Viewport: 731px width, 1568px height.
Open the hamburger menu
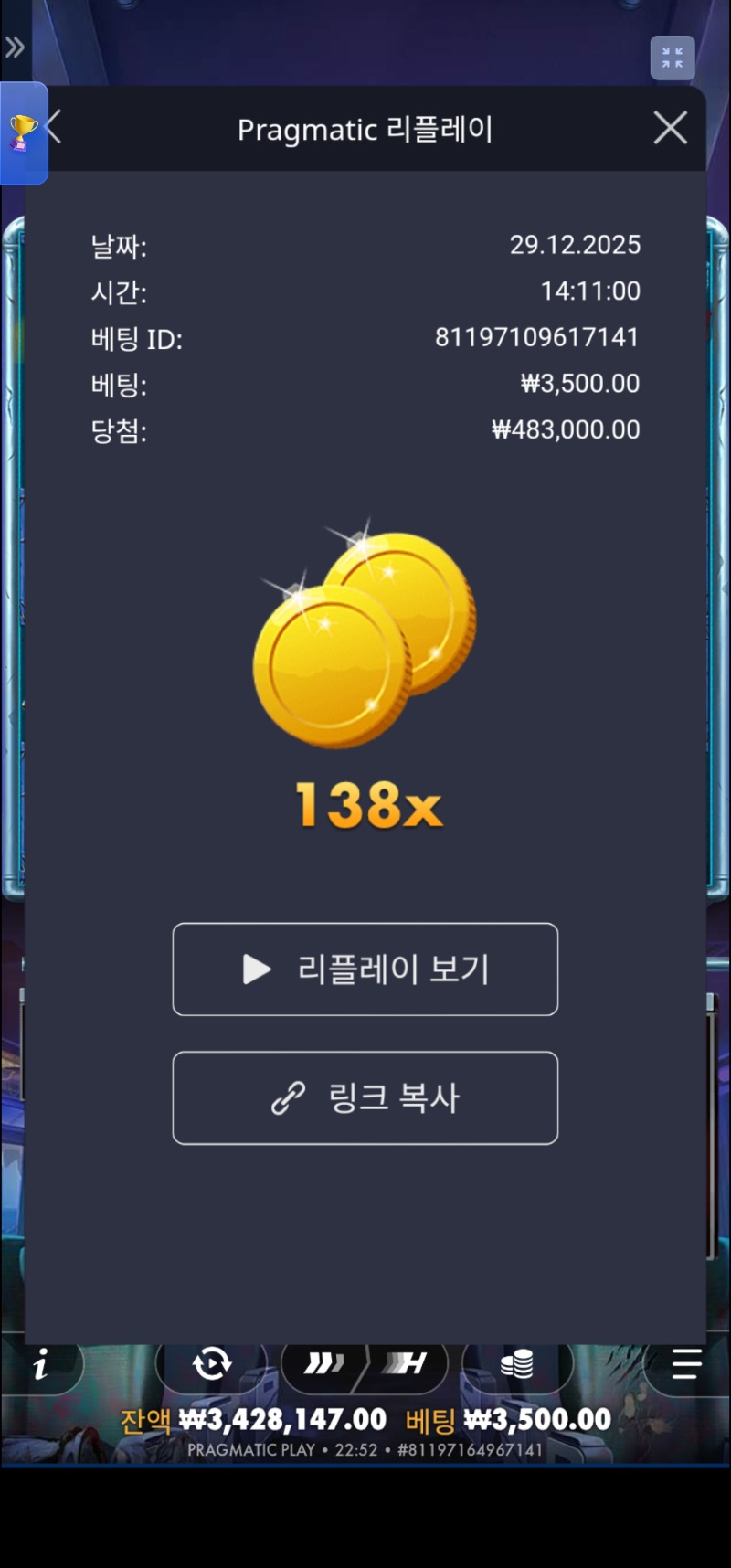[686, 1364]
